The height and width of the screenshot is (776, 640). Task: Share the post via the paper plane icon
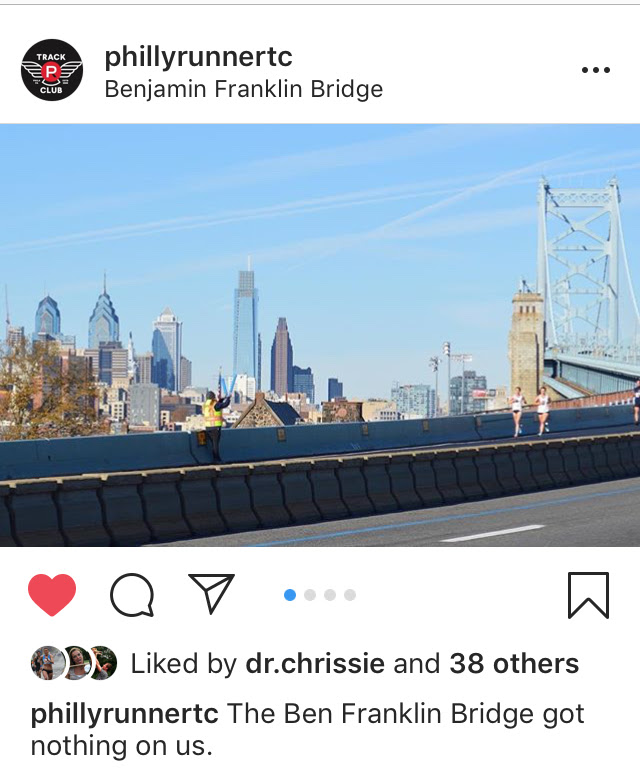click(211, 594)
